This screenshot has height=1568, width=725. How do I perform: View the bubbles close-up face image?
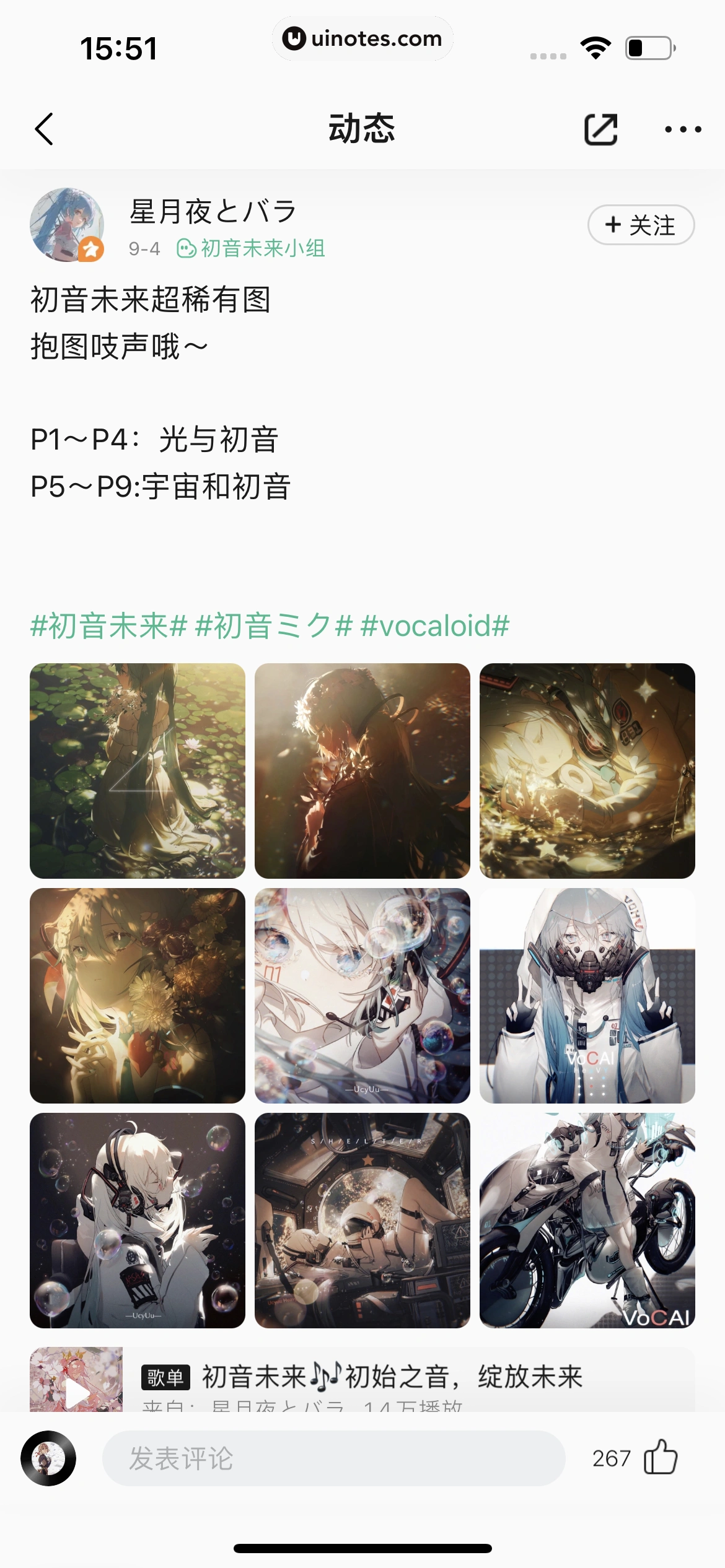362,995
